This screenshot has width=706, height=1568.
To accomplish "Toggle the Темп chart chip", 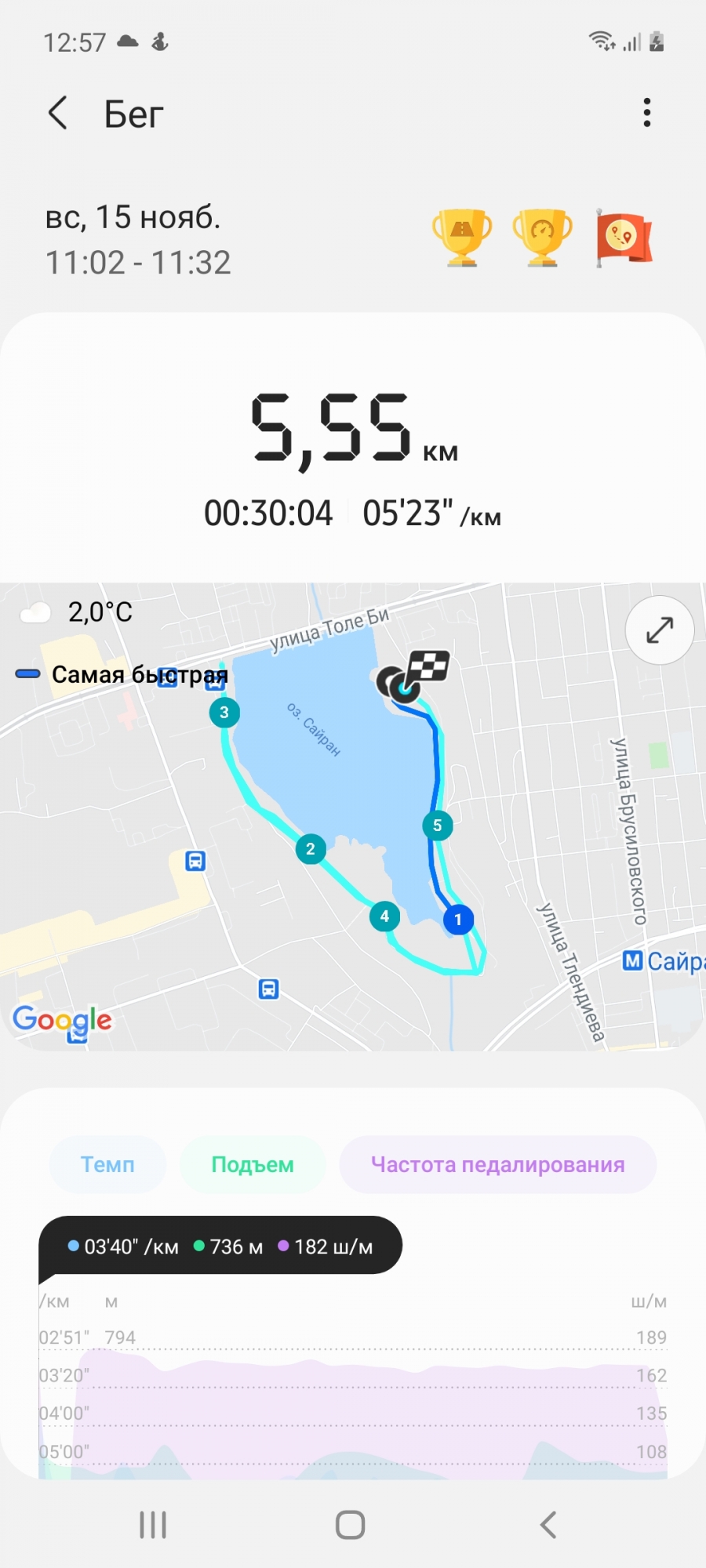I will coord(107,1165).
